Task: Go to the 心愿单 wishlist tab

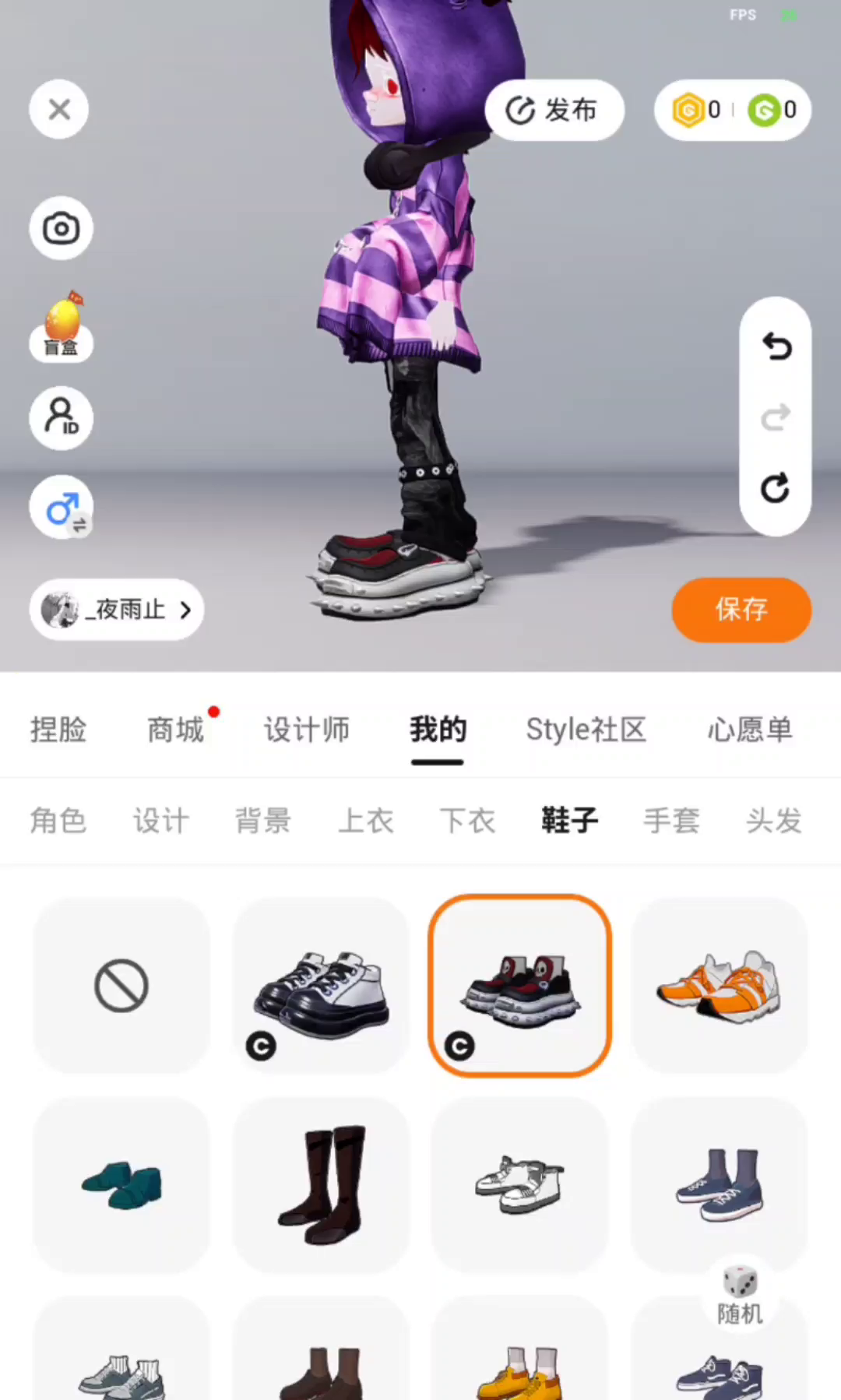Action: click(x=749, y=730)
